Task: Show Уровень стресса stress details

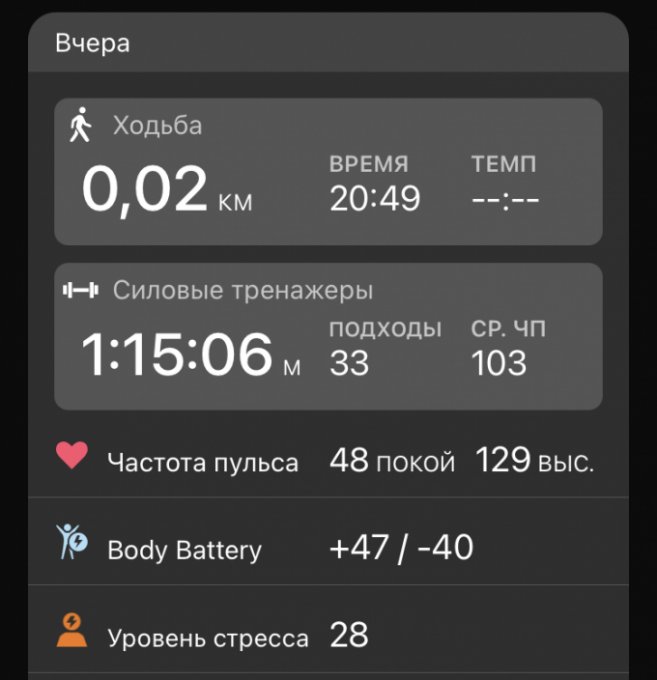Action: (328, 636)
